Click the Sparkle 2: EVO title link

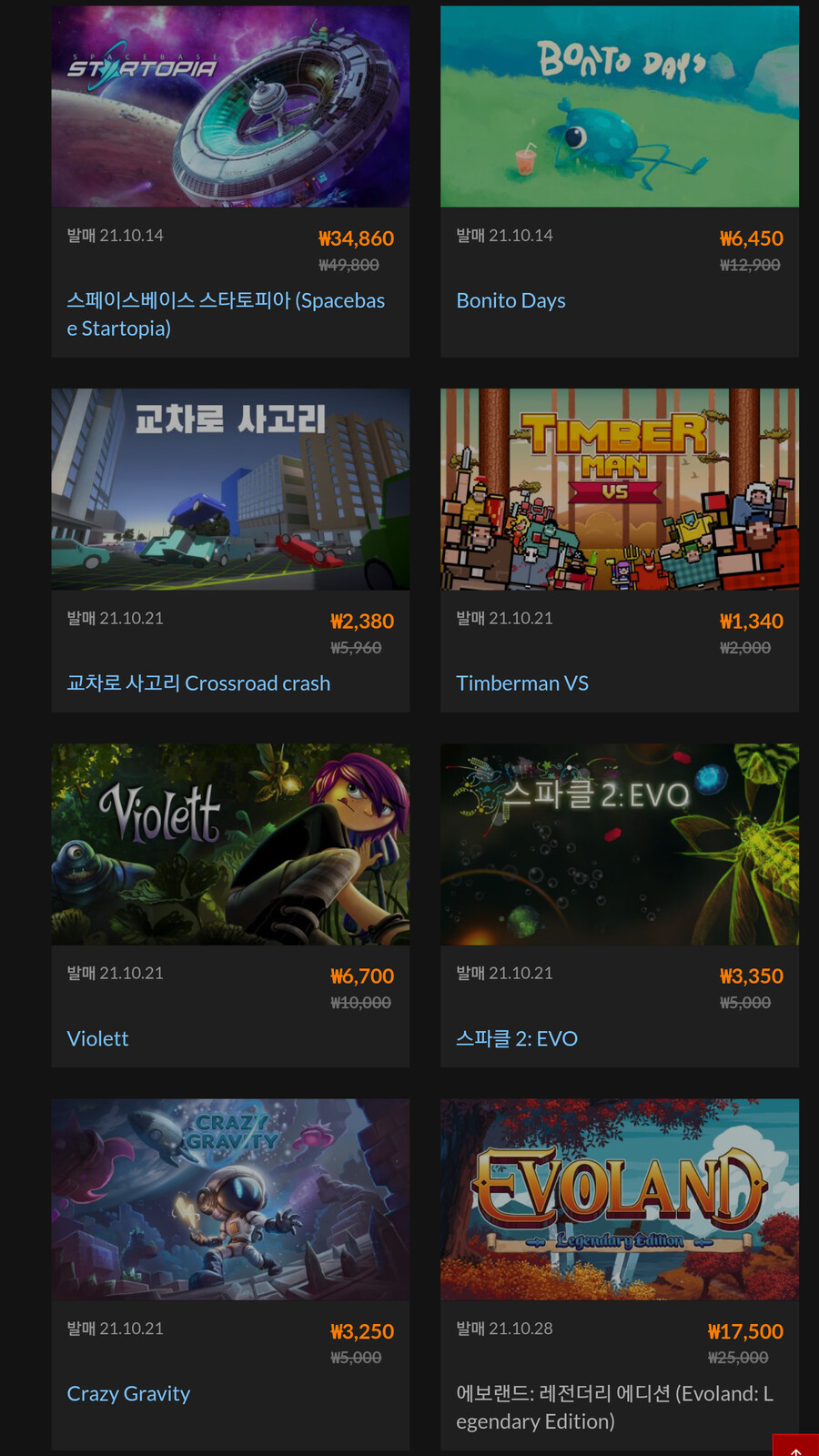pos(517,1038)
